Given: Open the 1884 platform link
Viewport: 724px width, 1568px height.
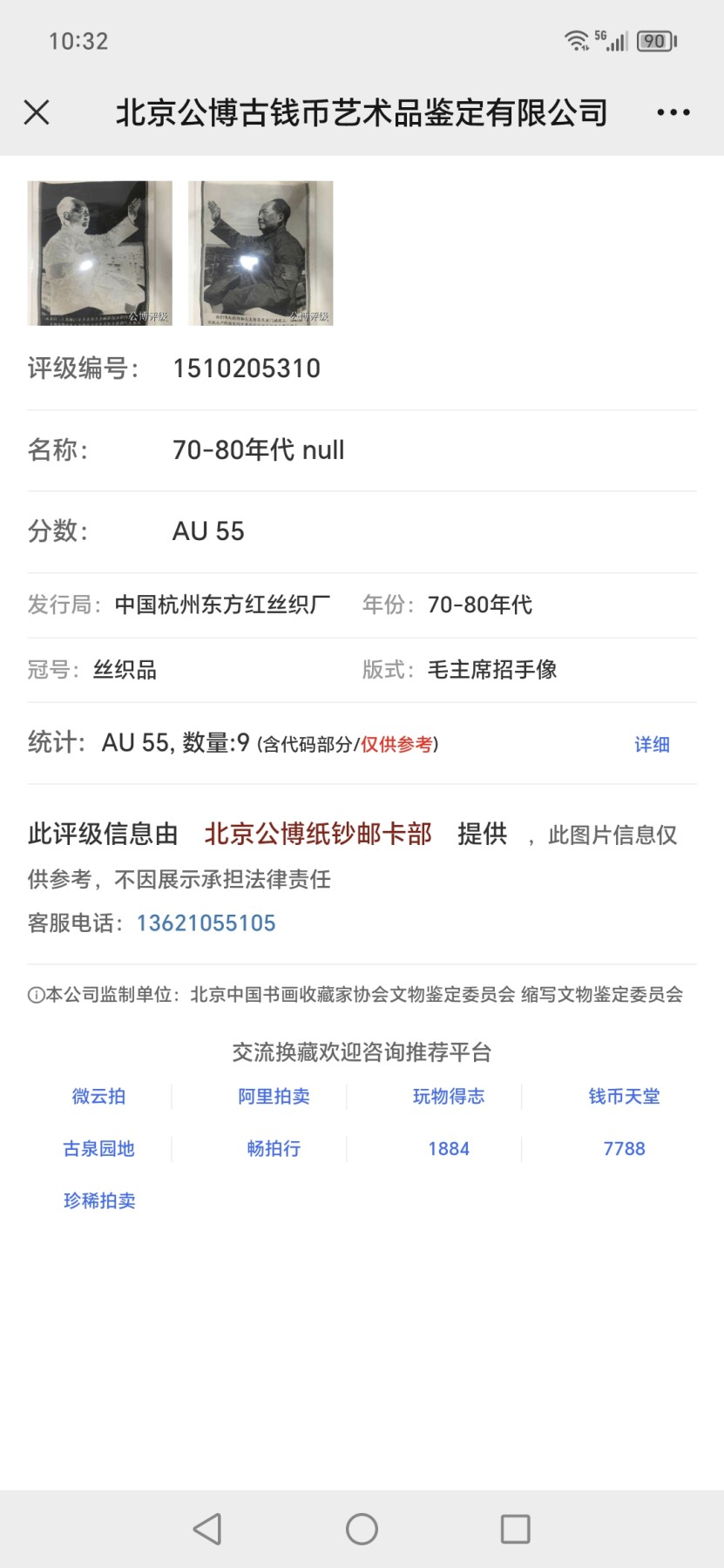Looking at the screenshot, I should click(449, 1149).
